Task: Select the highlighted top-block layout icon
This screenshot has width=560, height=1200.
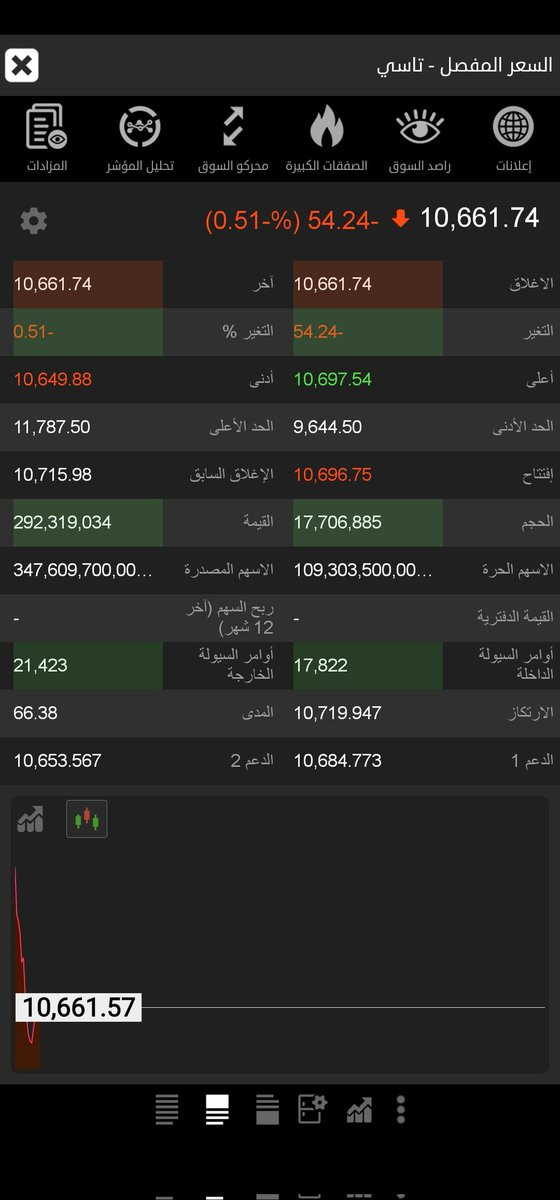Action: coord(217,1109)
